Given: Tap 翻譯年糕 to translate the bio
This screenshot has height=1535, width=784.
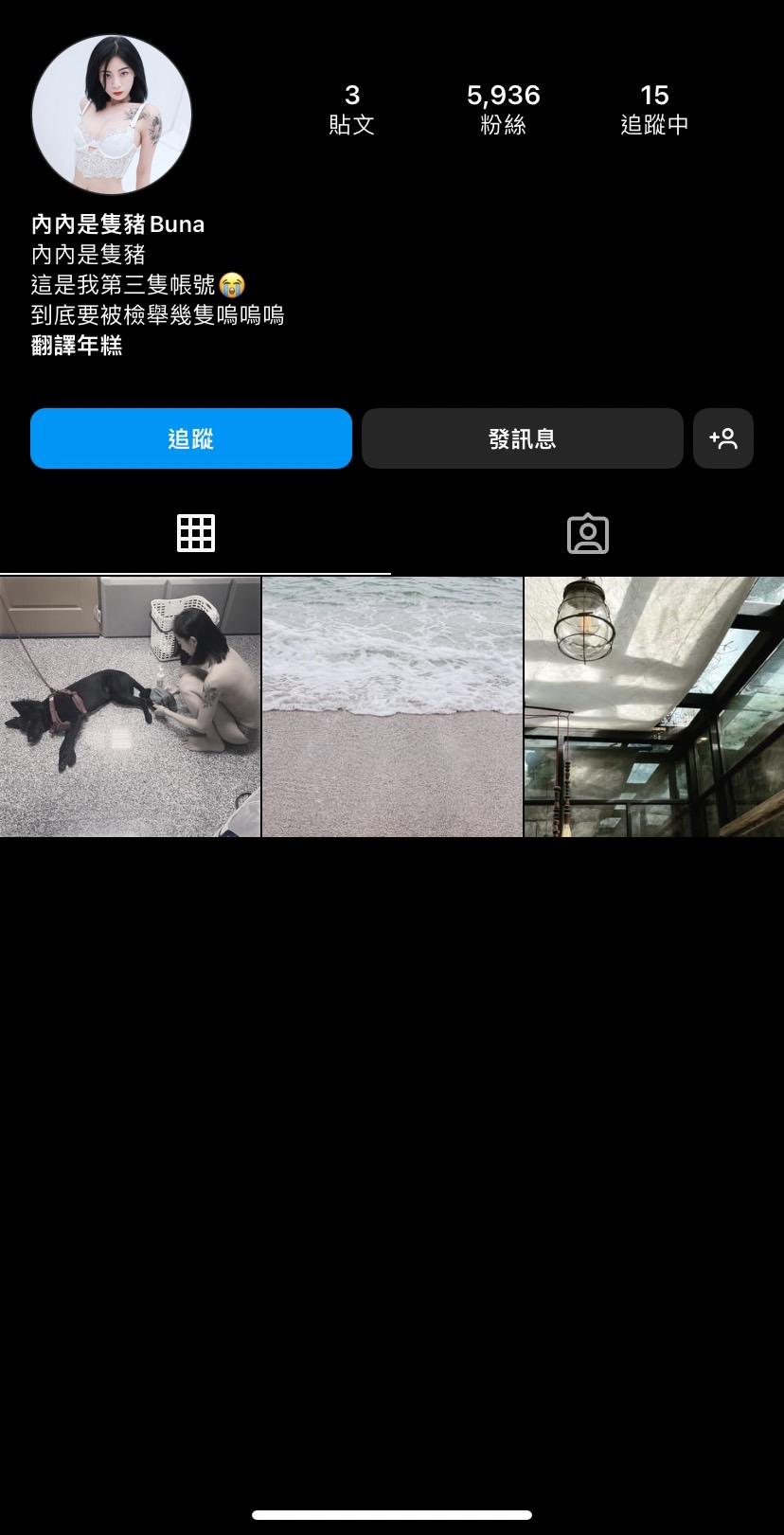Looking at the screenshot, I should [x=77, y=346].
